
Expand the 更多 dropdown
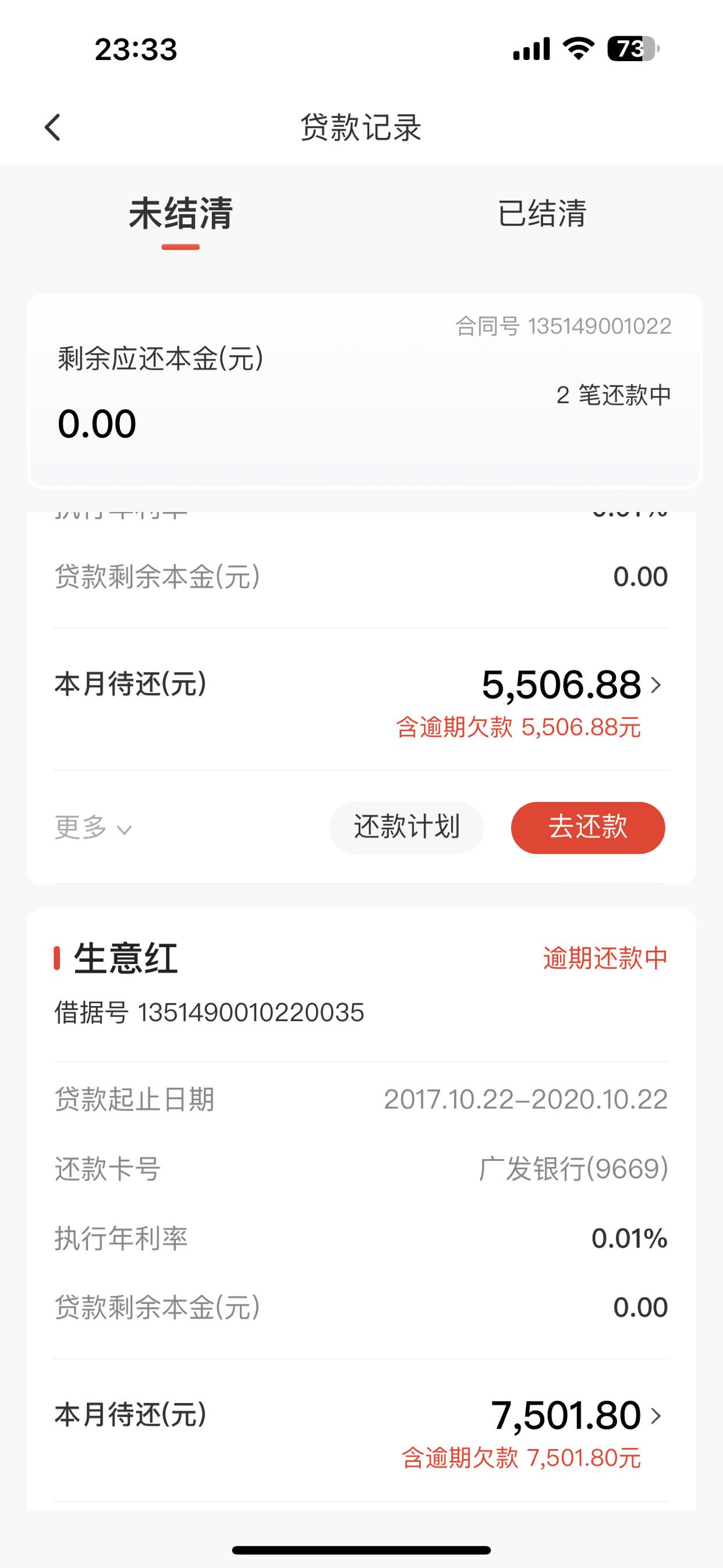[x=93, y=827]
